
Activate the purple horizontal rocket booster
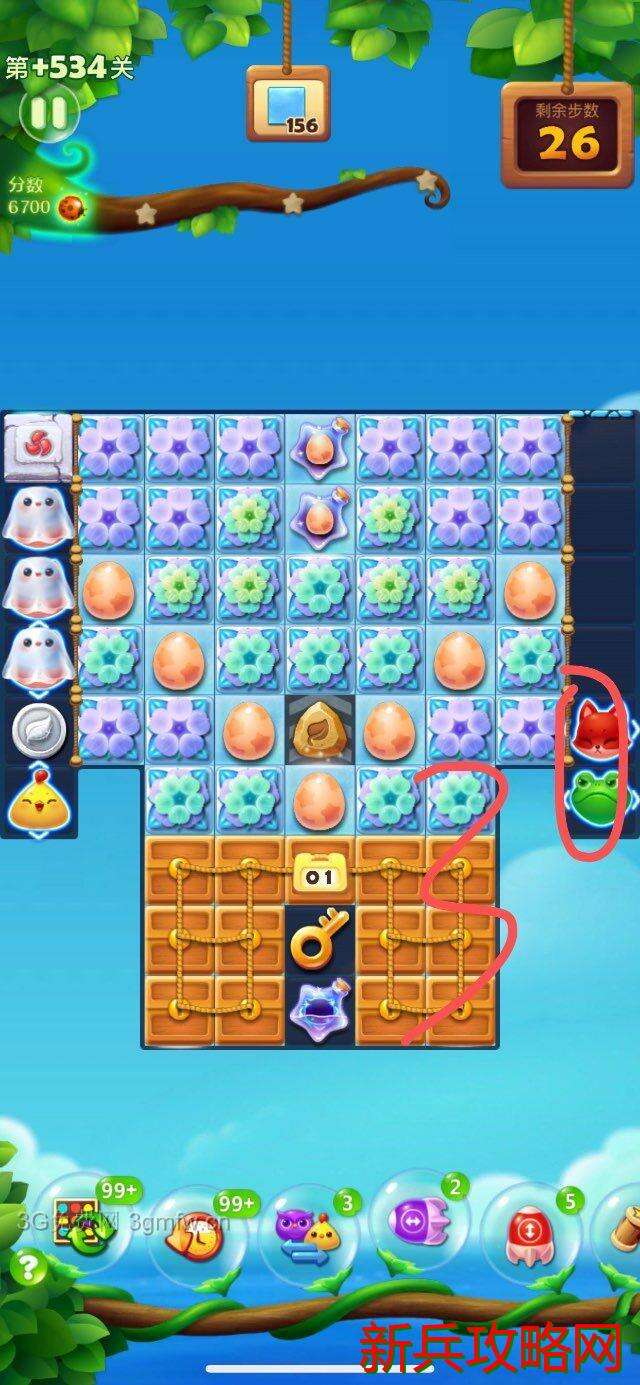coord(419,1222)
